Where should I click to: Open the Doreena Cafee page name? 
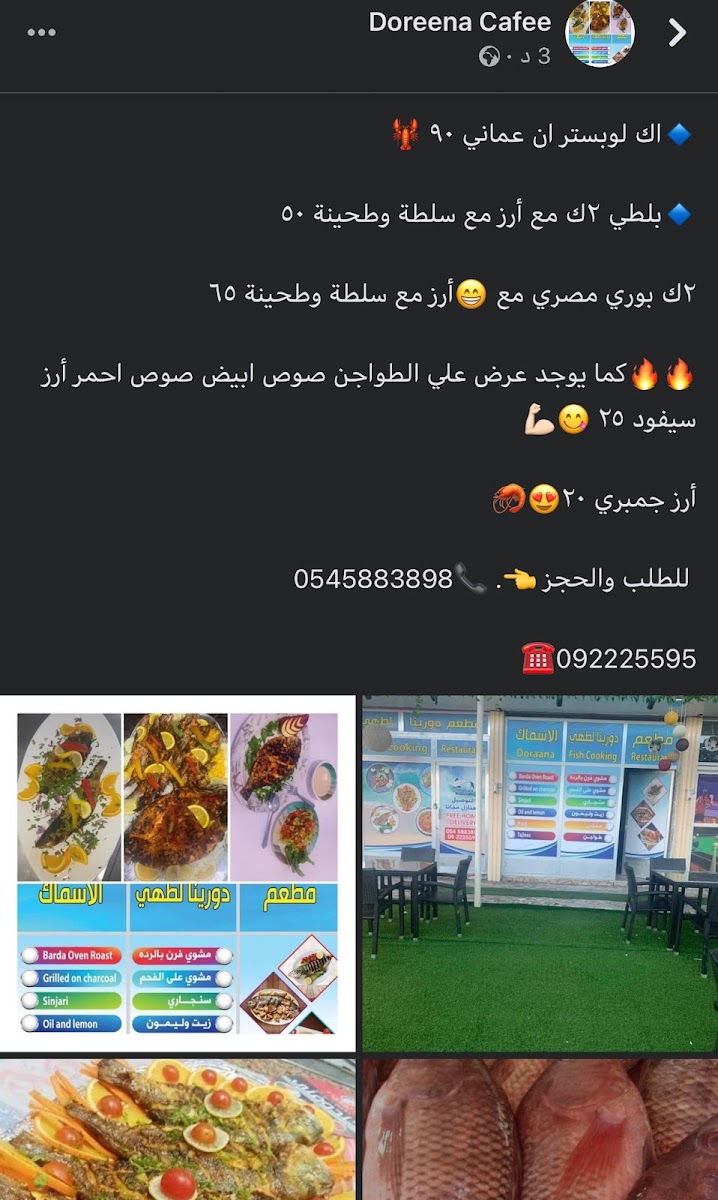pos(460,22)
